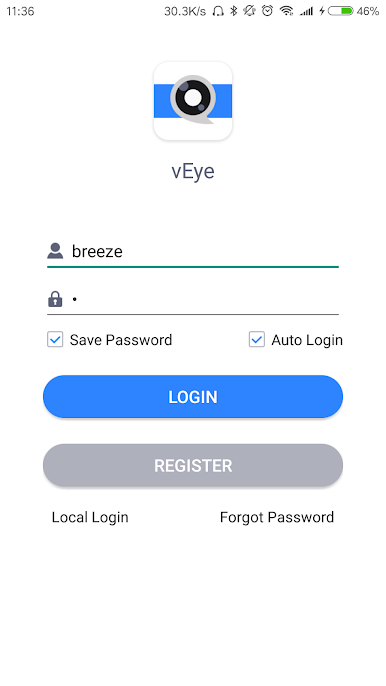Focus the password field
This screenshot has height=686, width=386.
193,300
